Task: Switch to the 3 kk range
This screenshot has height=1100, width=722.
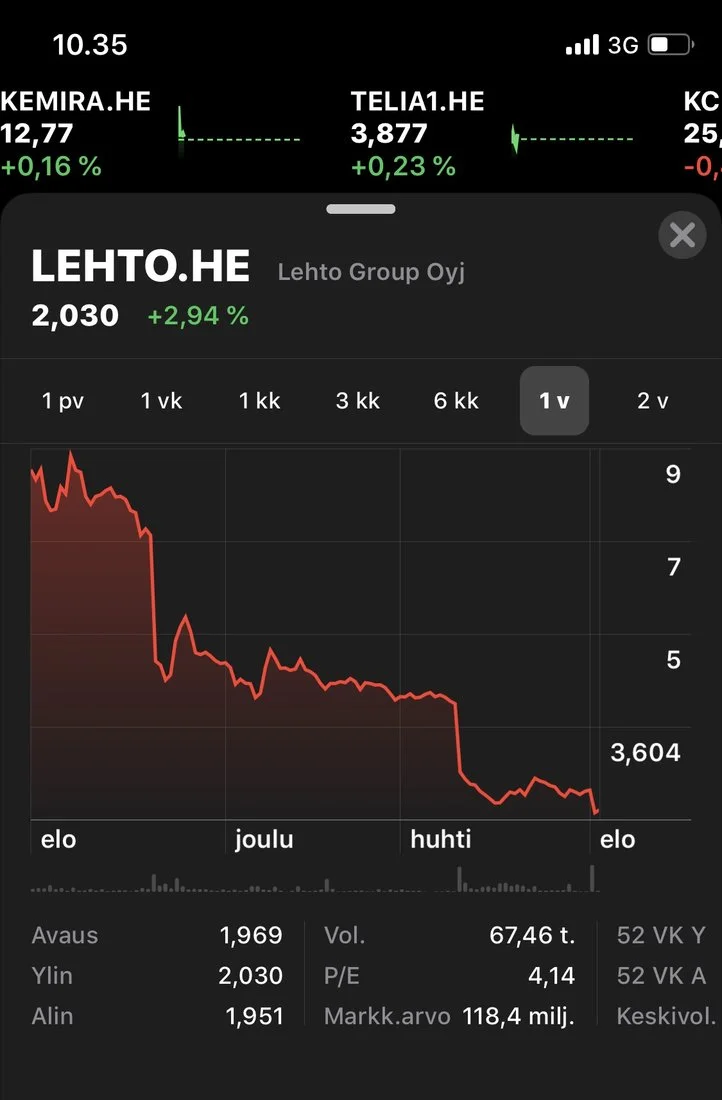Action: pos(358,401)
